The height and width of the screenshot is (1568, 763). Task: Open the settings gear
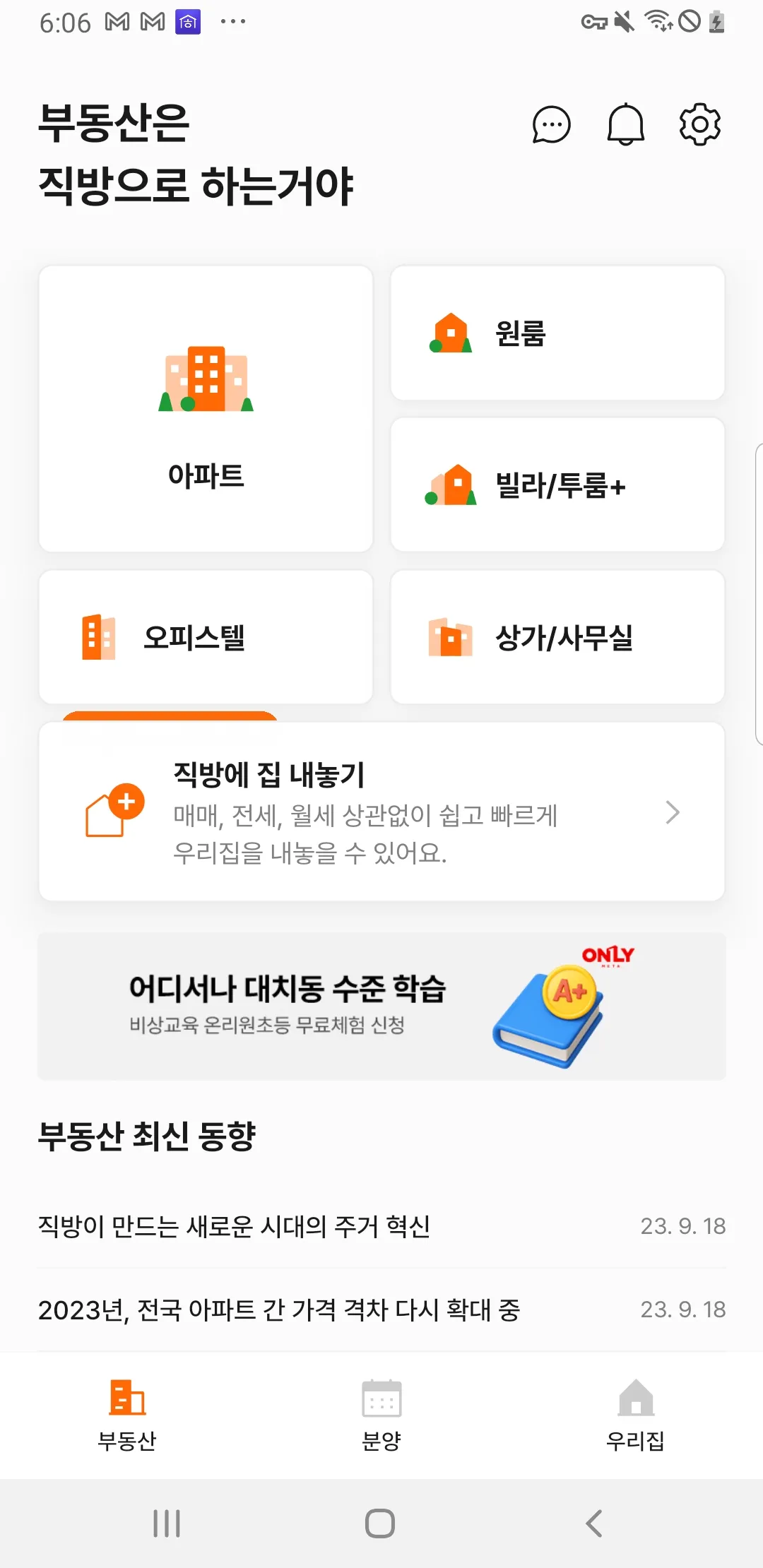point(699,125)
